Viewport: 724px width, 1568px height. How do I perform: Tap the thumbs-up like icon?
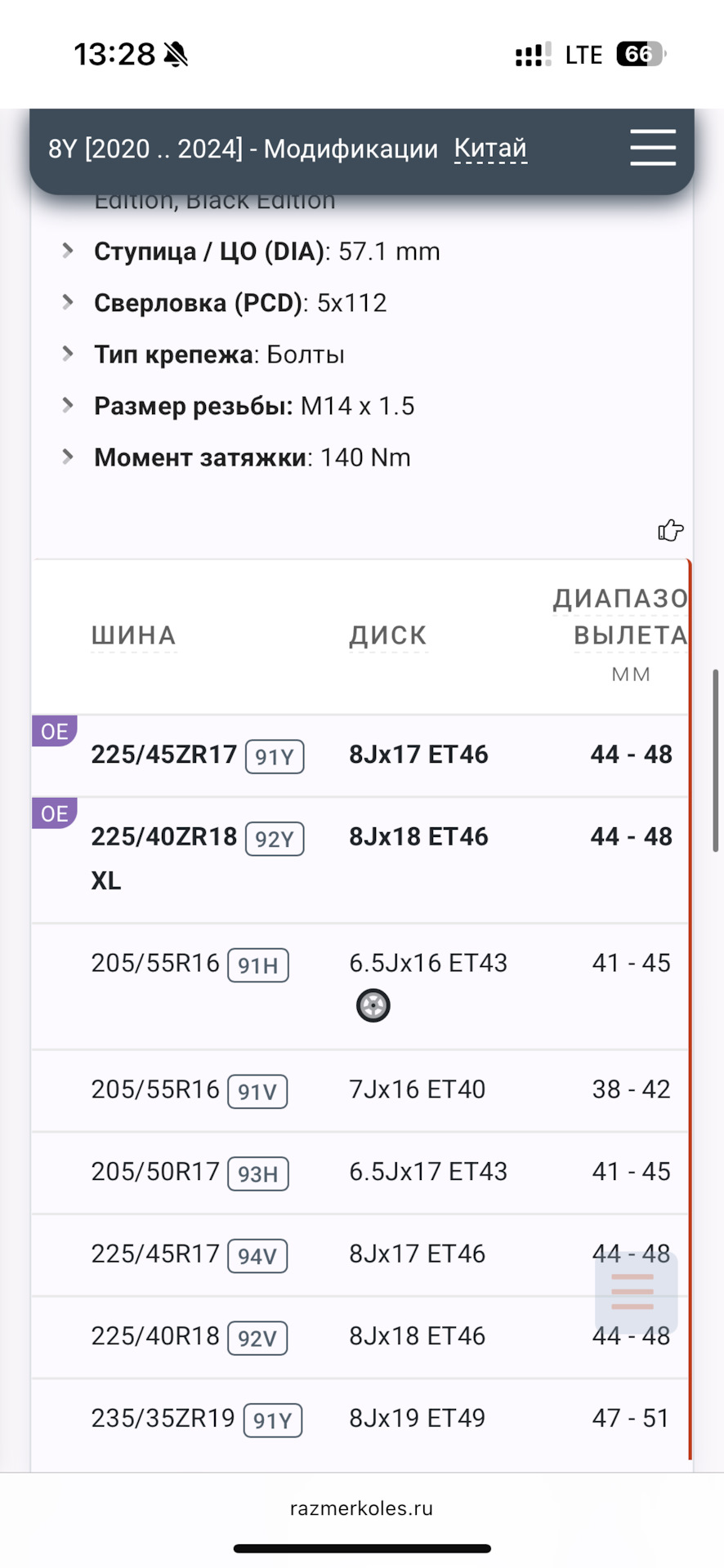670,531
